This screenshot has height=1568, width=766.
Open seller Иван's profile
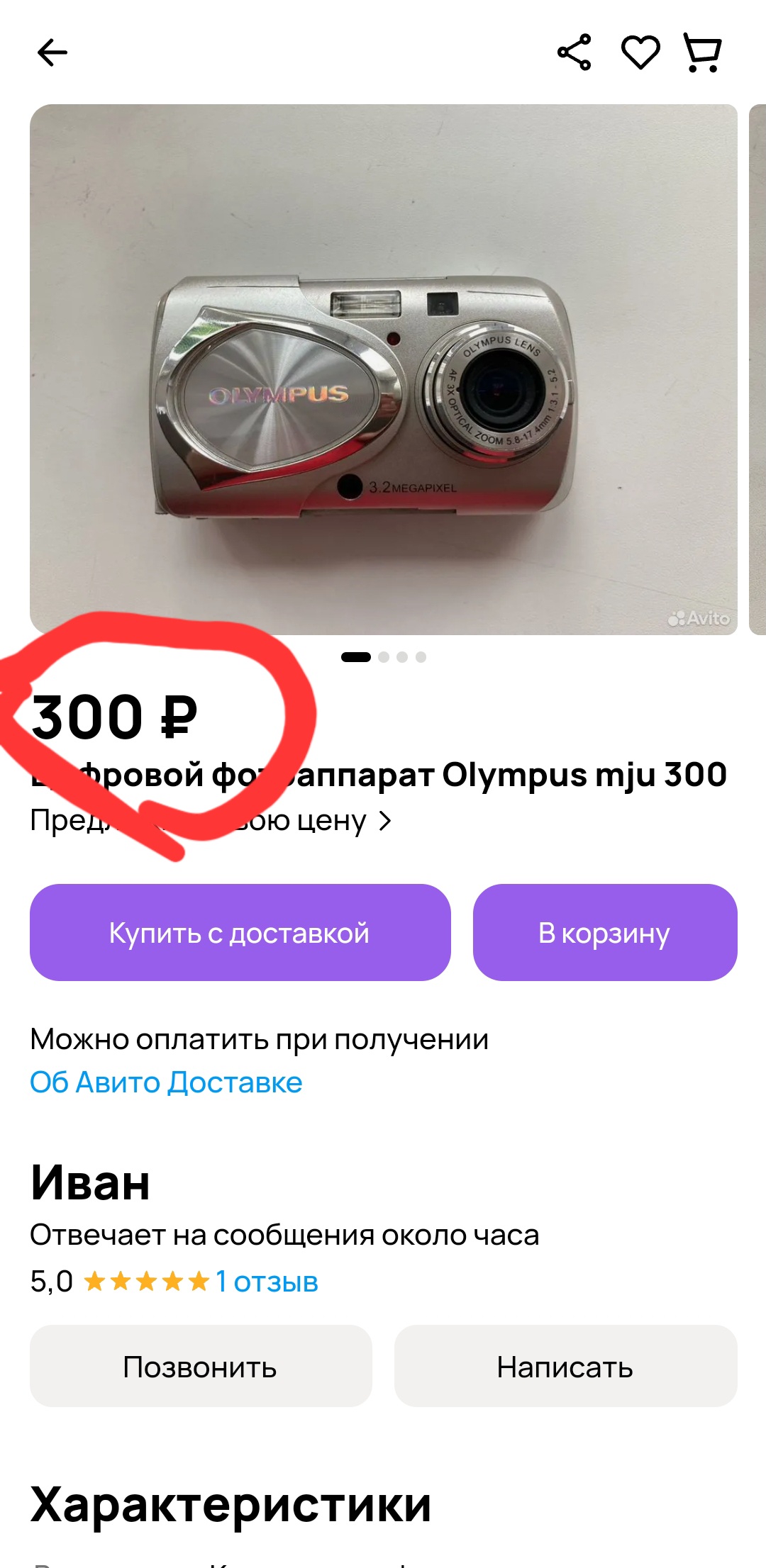tap(90, 1182)
